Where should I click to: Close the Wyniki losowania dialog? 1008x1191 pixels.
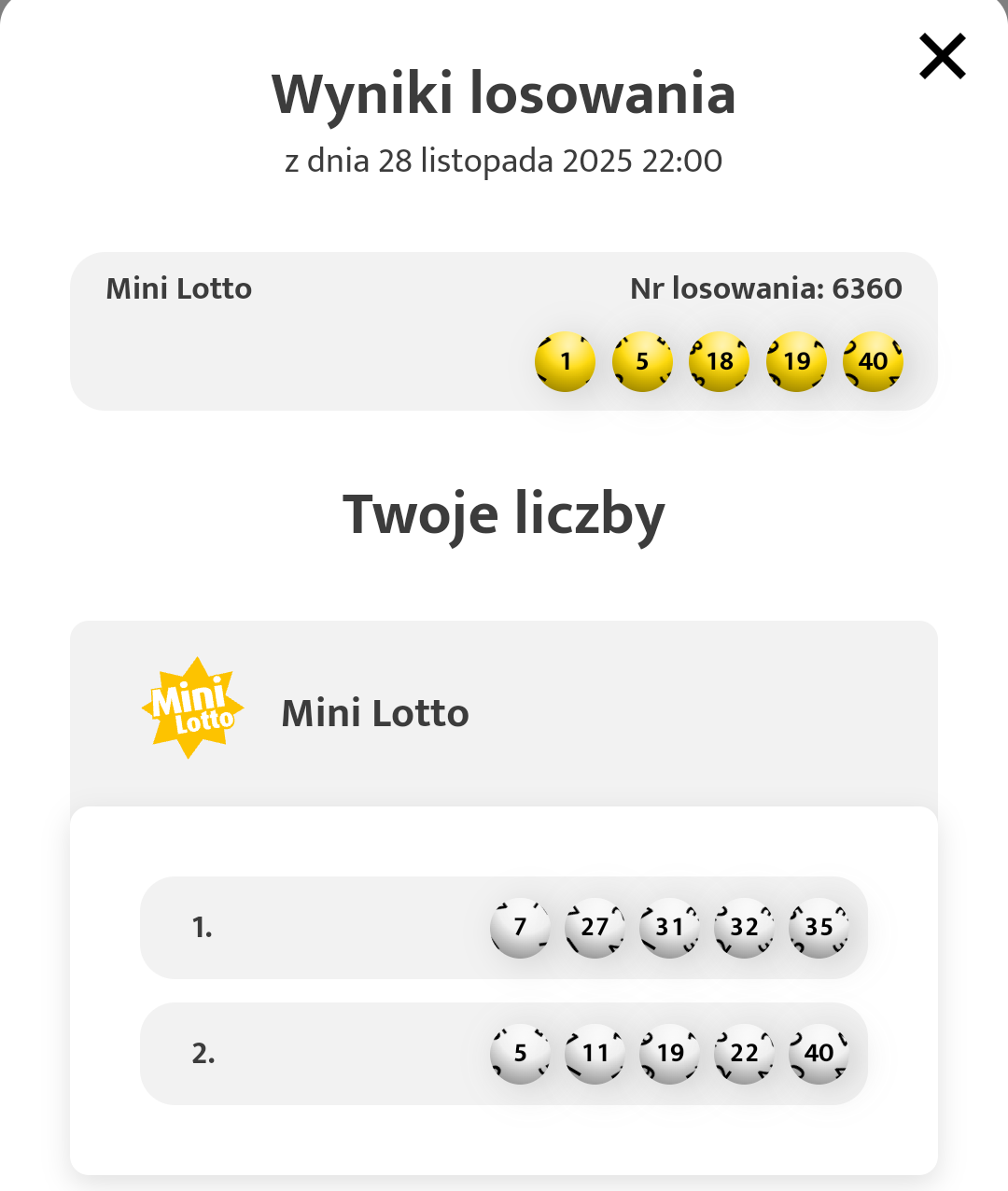coord(942,56)
